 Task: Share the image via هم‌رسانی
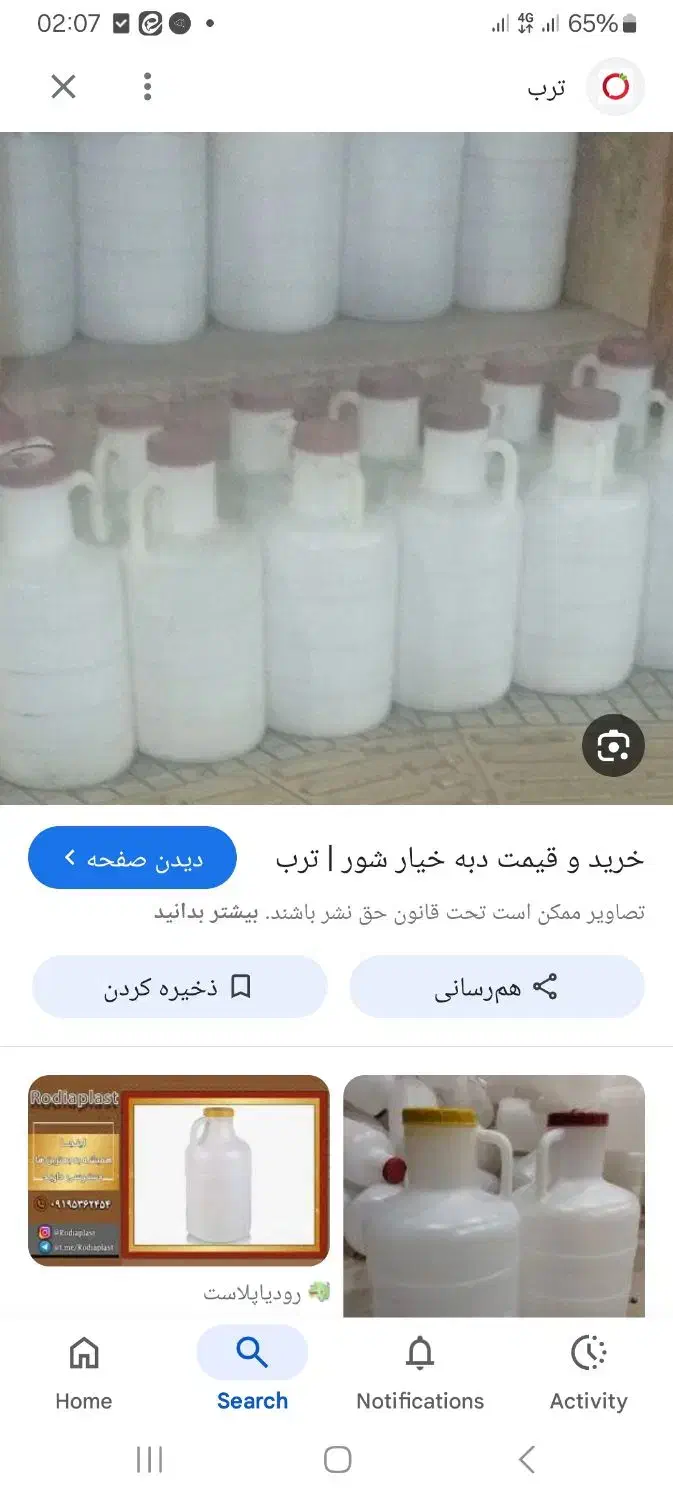click(496, 987)
